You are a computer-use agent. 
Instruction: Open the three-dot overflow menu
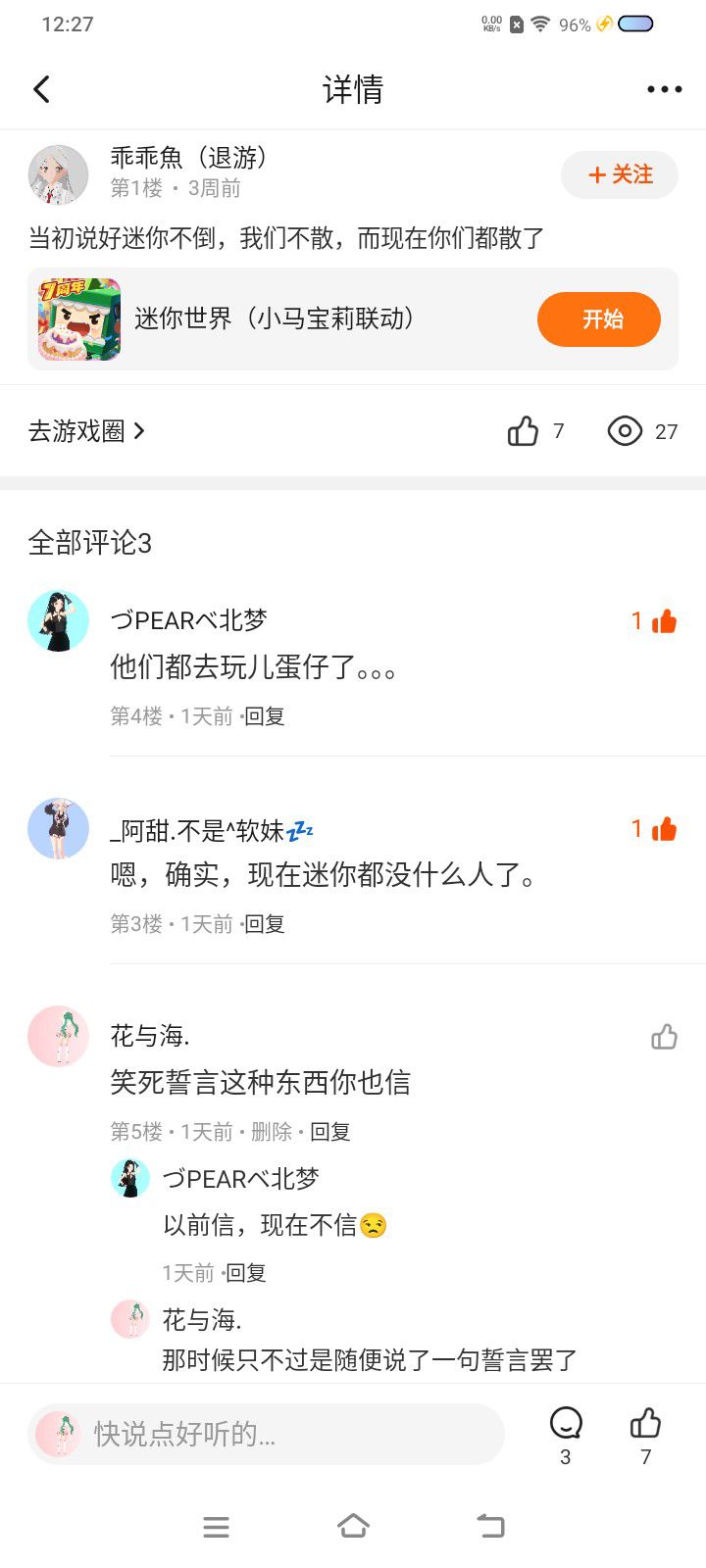pos(664,90)
